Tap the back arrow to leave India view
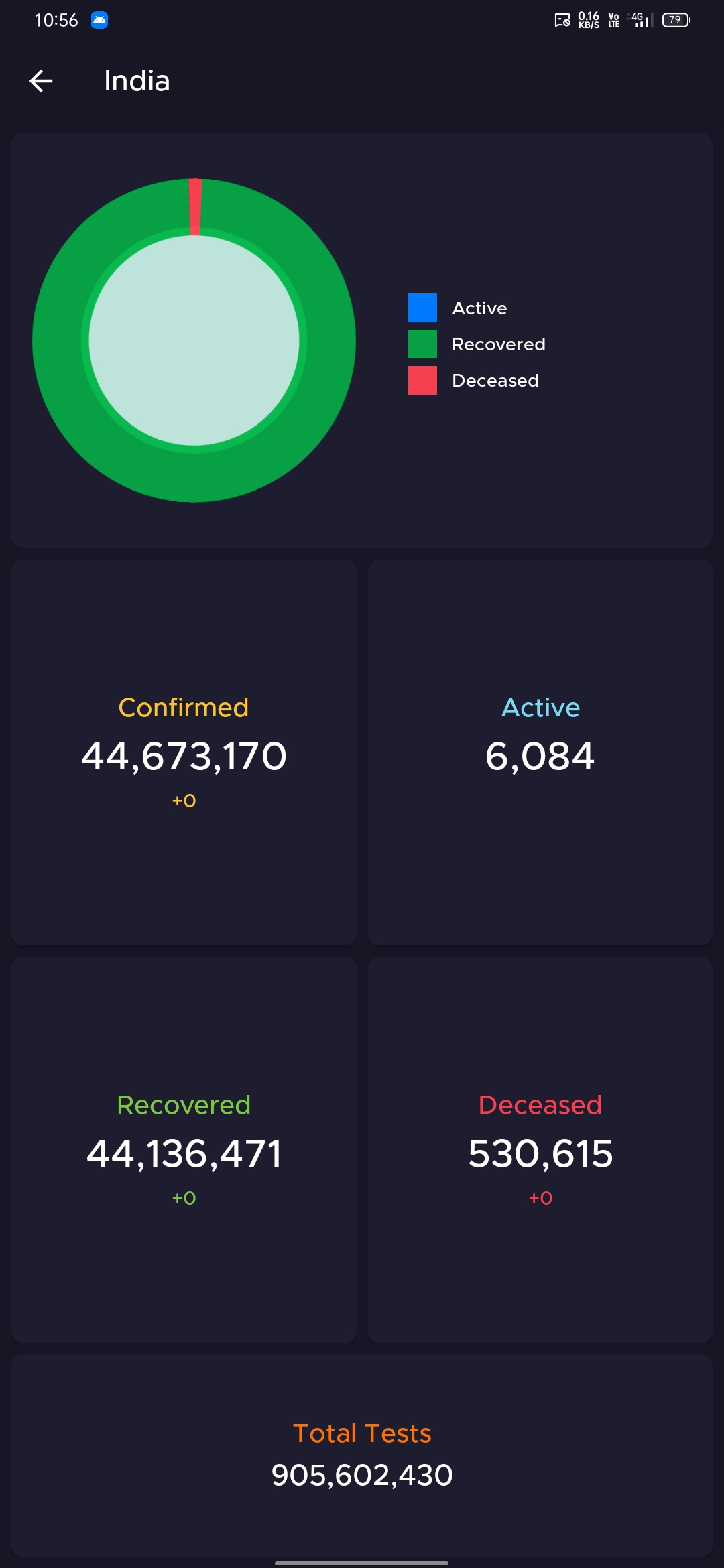The image size is (724, 1568). 42,81
